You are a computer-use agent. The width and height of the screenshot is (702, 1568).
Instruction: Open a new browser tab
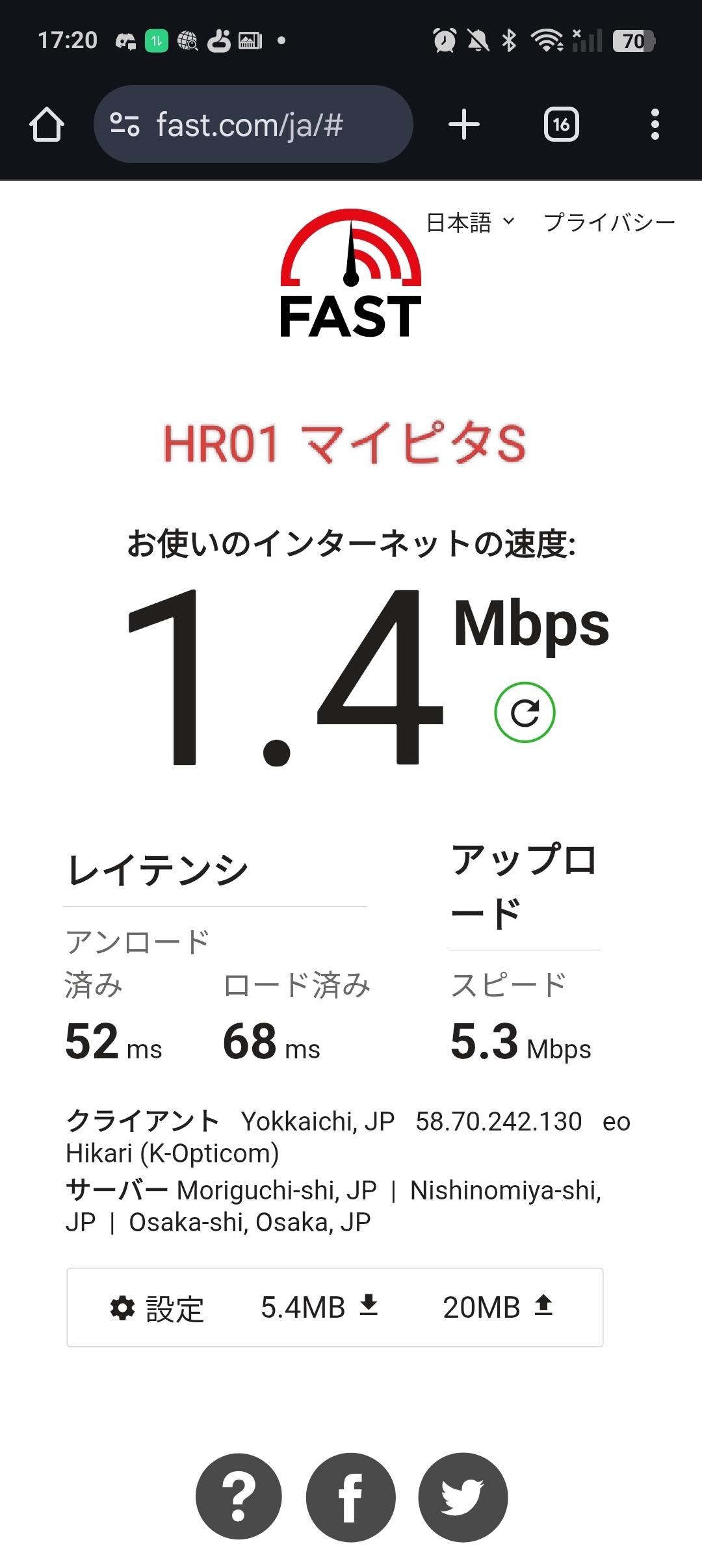point(464,124)
